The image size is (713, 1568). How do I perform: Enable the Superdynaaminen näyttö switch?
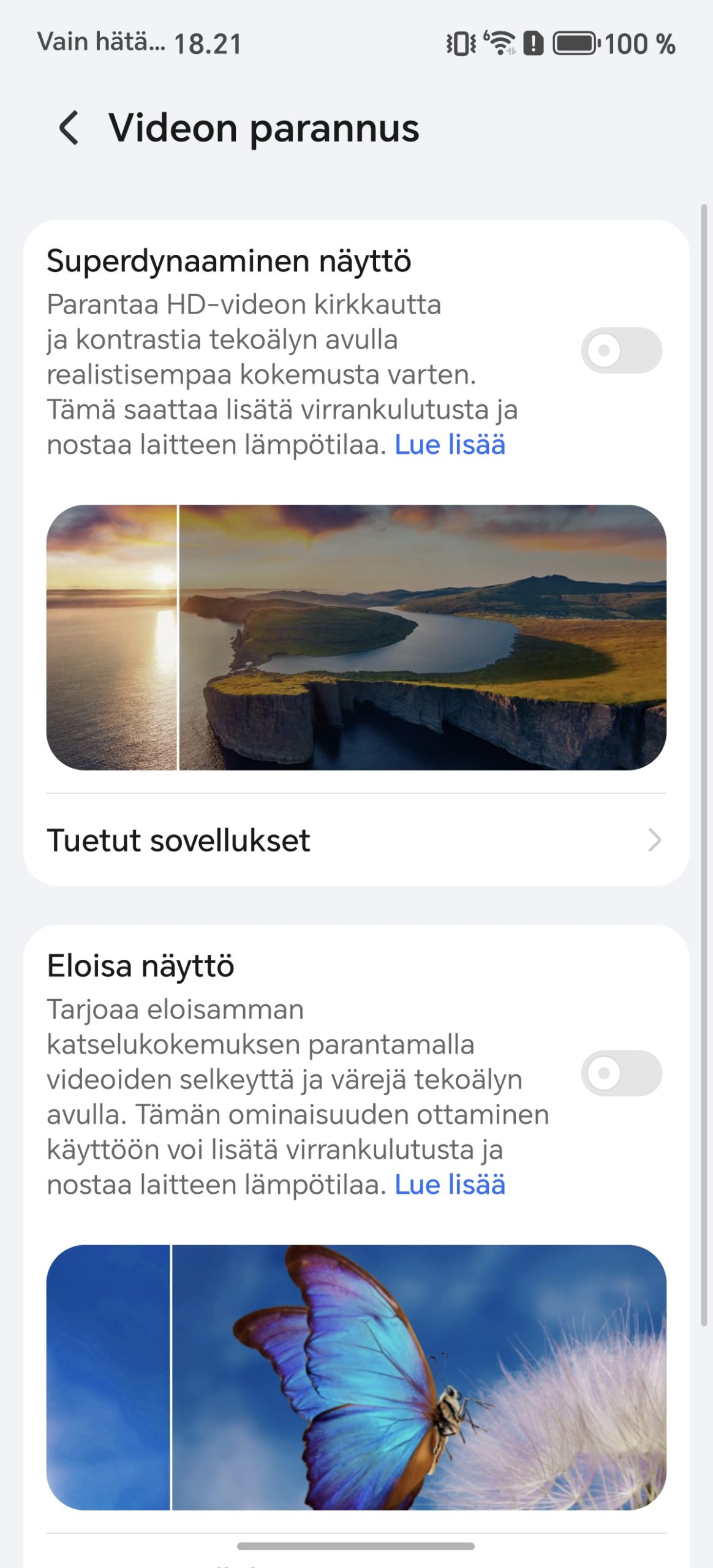[621, 350]
